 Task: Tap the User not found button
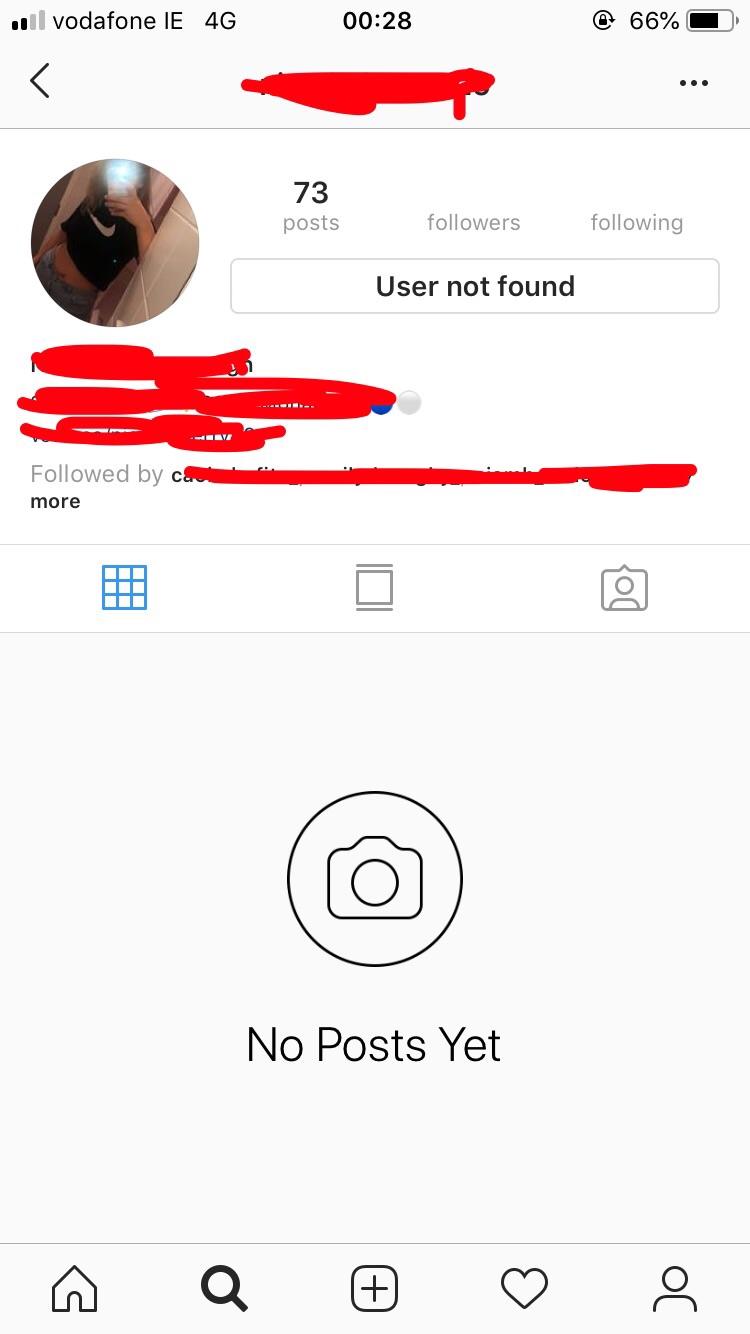click(474, 286)
